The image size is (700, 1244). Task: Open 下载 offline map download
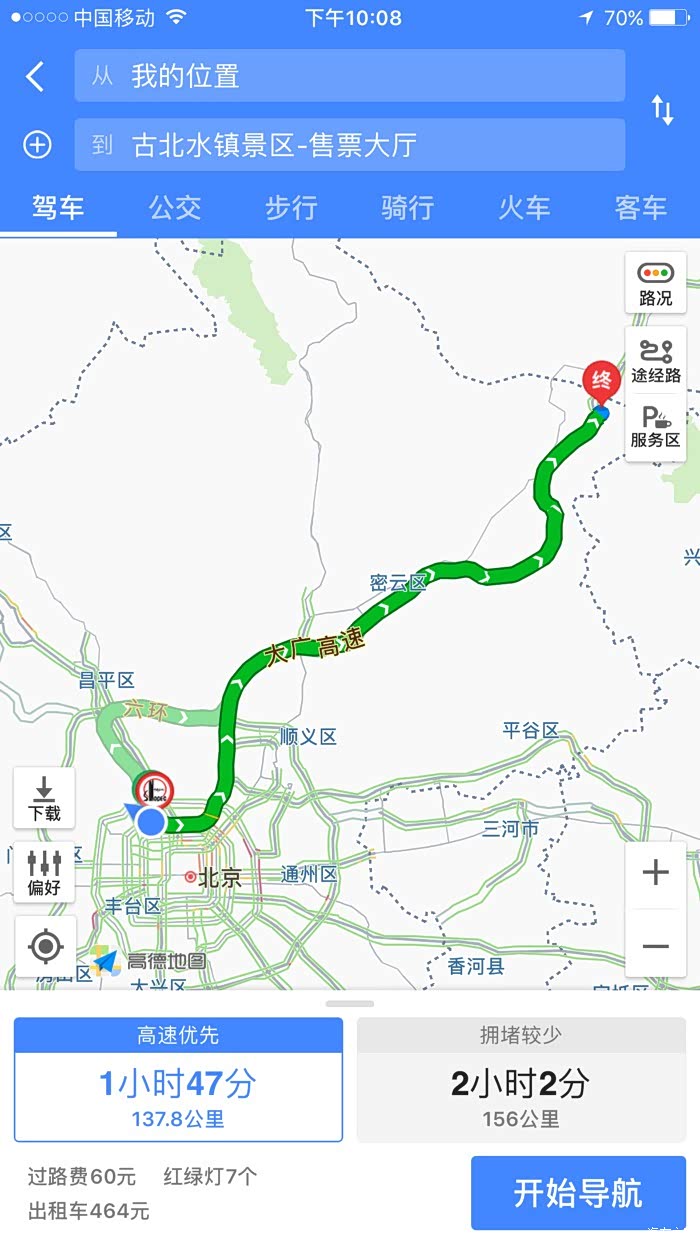44,797
